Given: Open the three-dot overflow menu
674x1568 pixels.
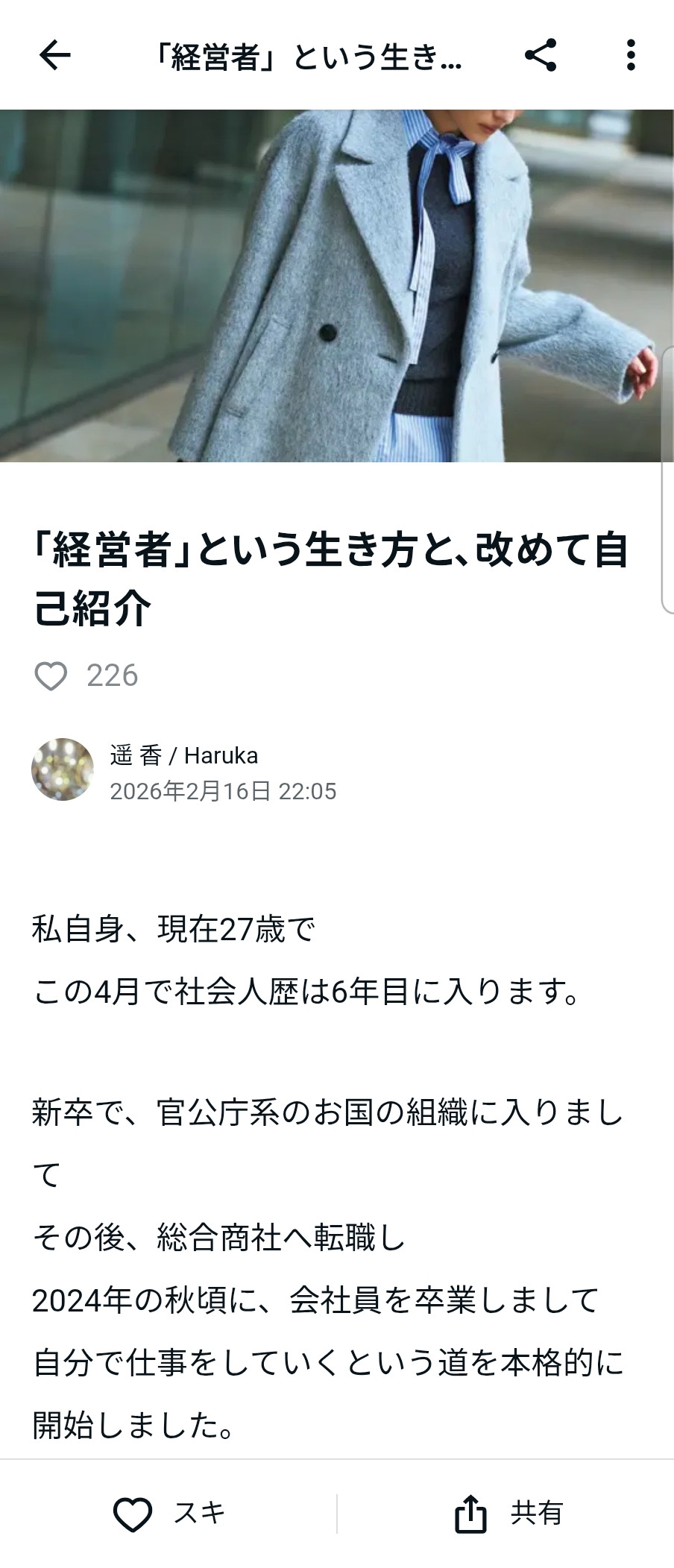Looking at the screenshot, I should (631, 55).
